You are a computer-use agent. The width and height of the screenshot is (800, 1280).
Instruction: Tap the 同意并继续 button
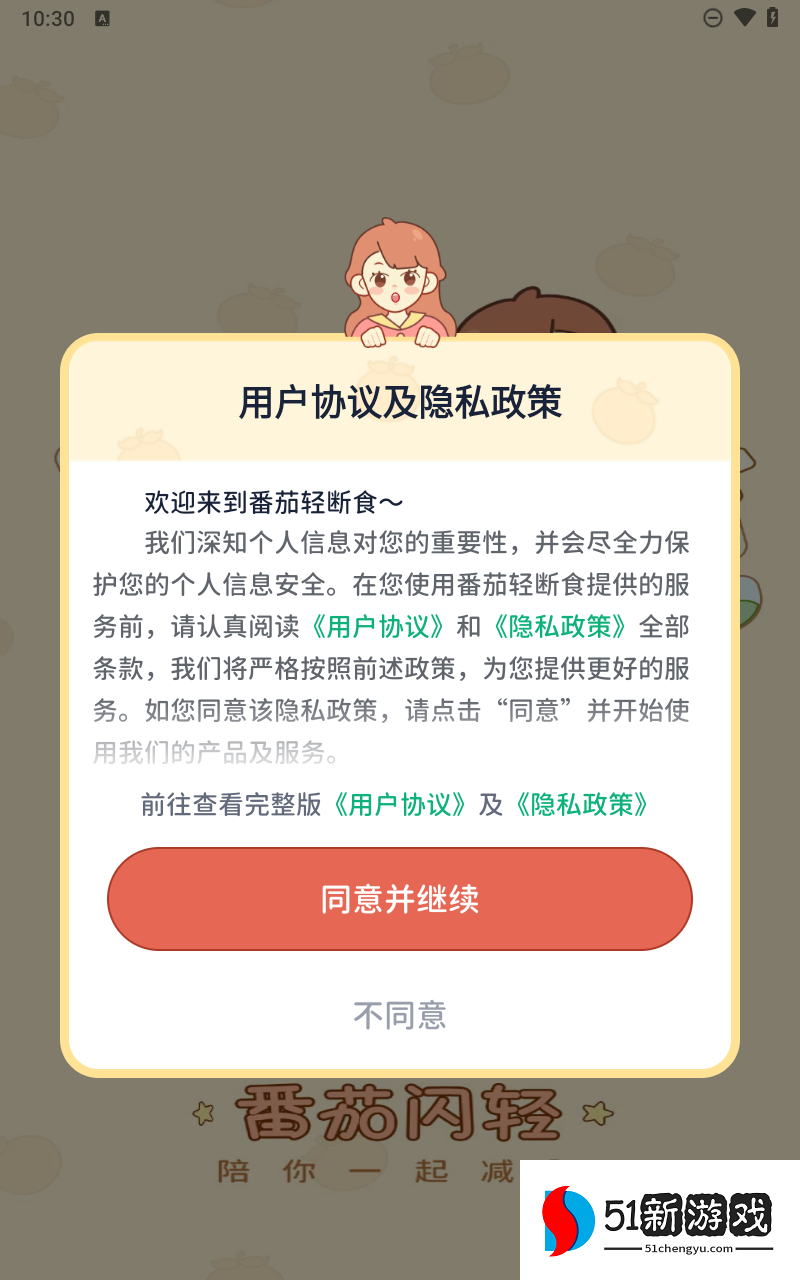(x=400, y=899)
